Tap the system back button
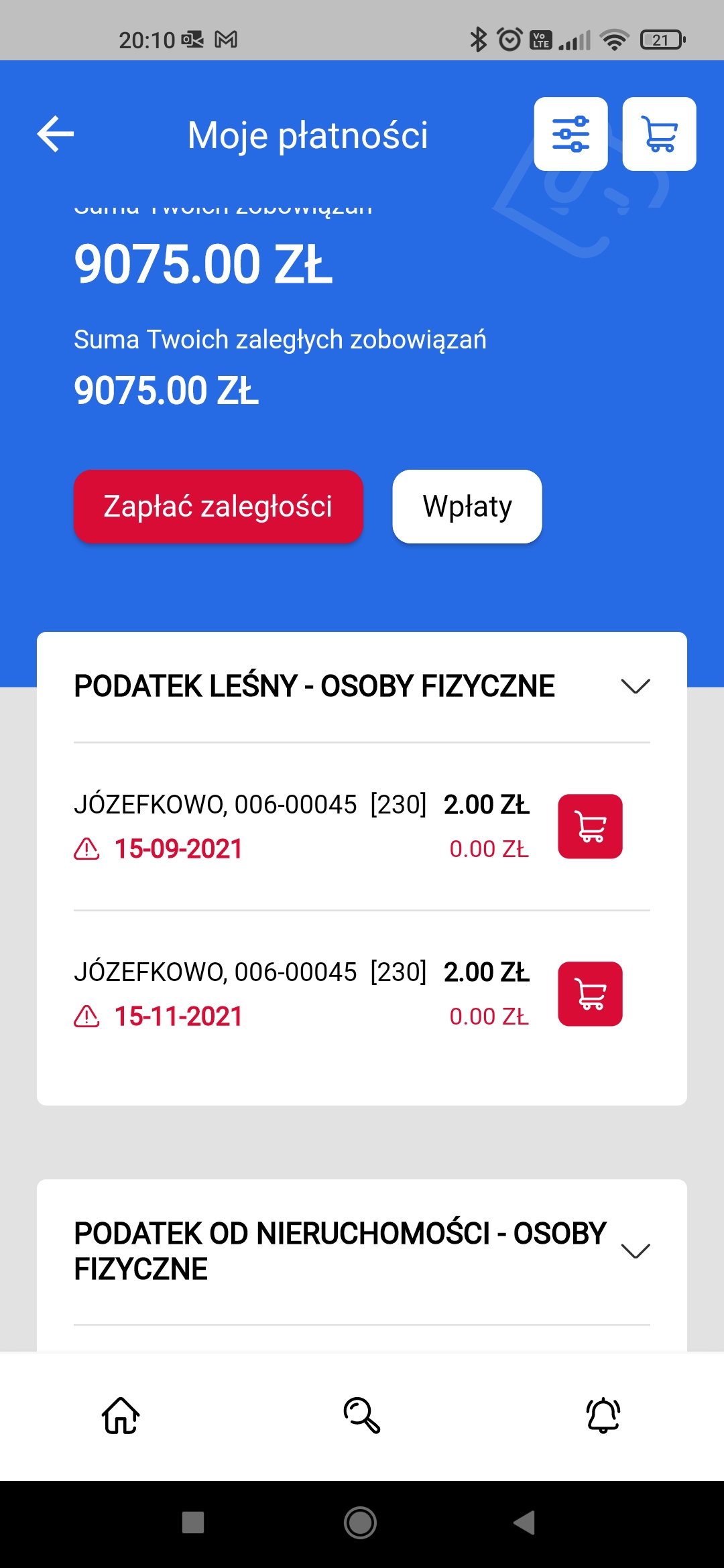This screenshot has height=1568, width=724. pos(524,1522)
